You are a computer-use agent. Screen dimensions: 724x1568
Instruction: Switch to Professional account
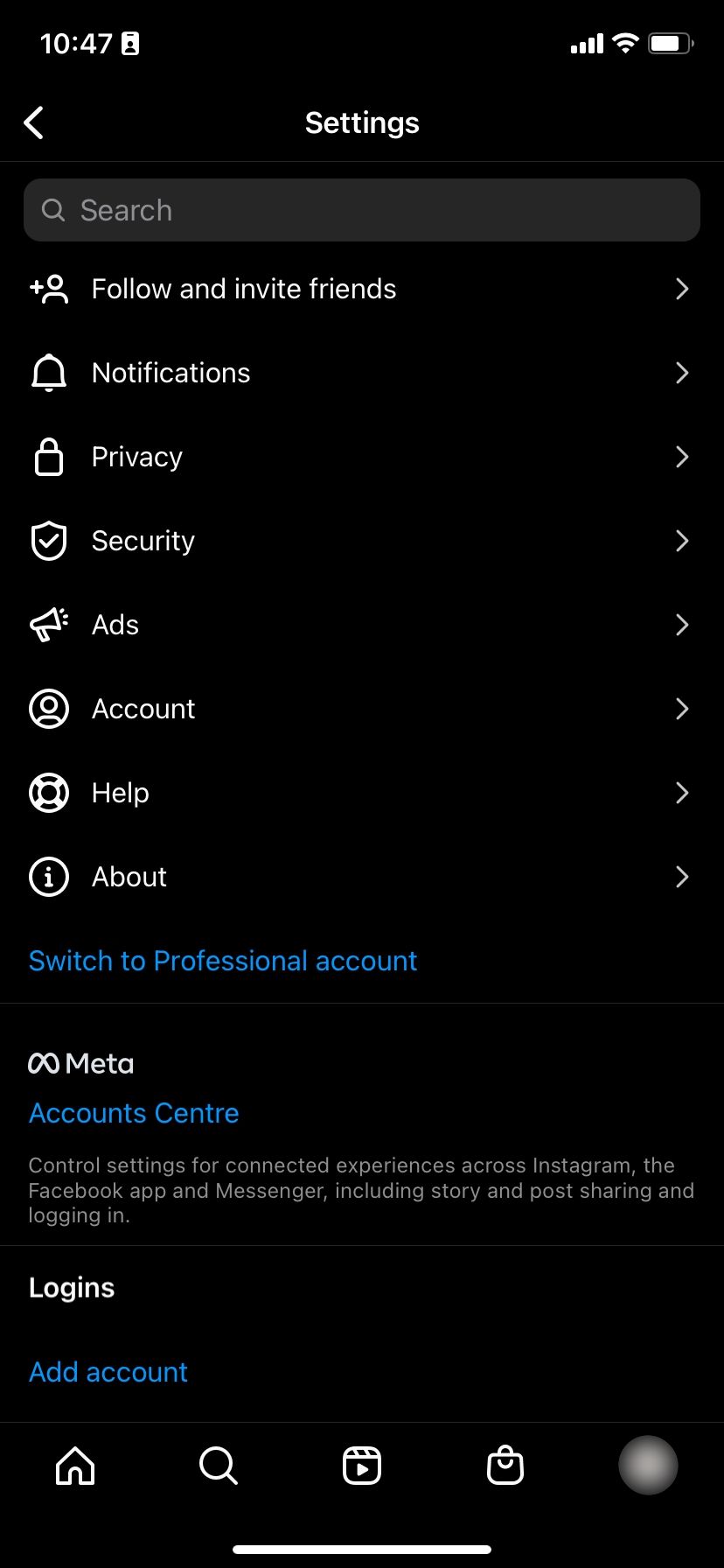(x=223, y=961)
